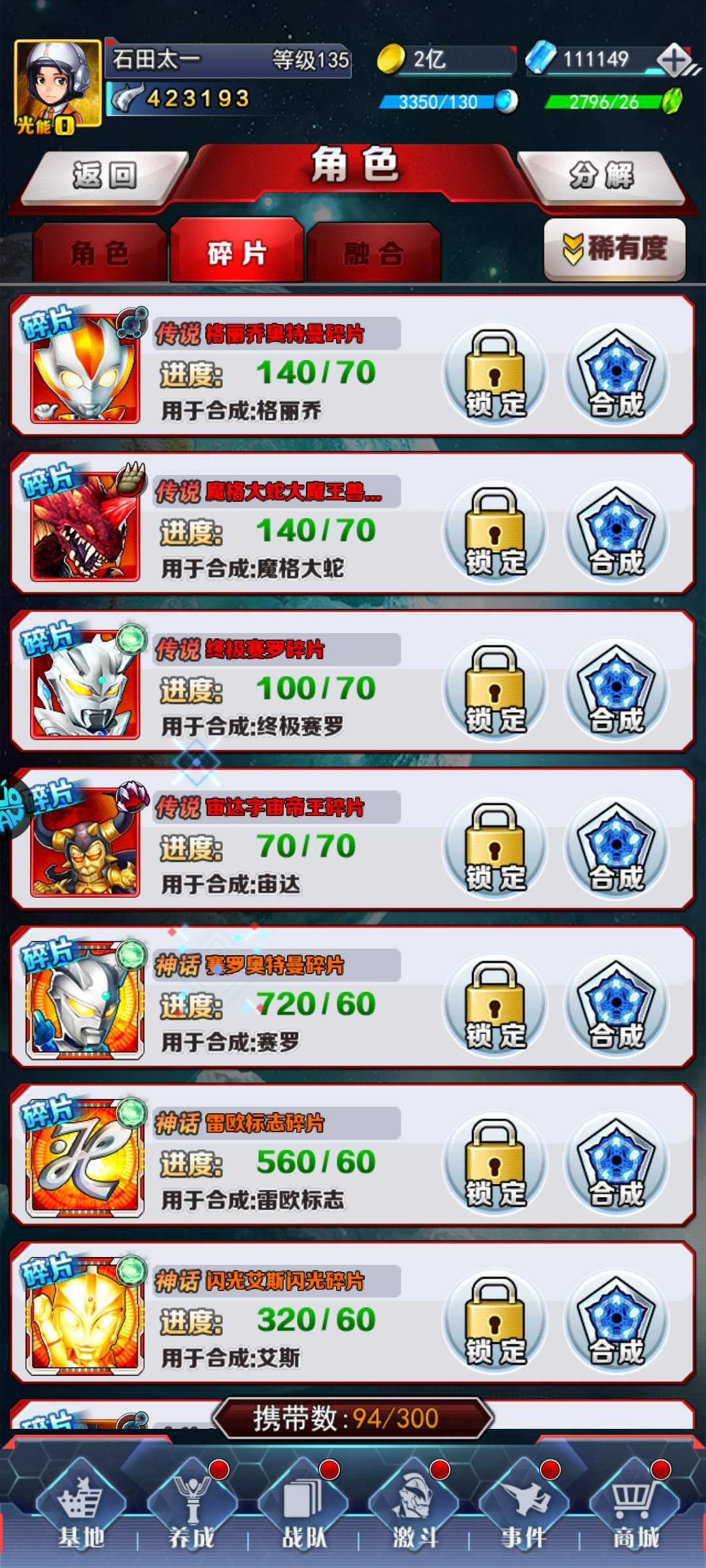
Task: Lock the 赛罗奥特曼碎片 fragment
Action: click(x=495, y=1006)
